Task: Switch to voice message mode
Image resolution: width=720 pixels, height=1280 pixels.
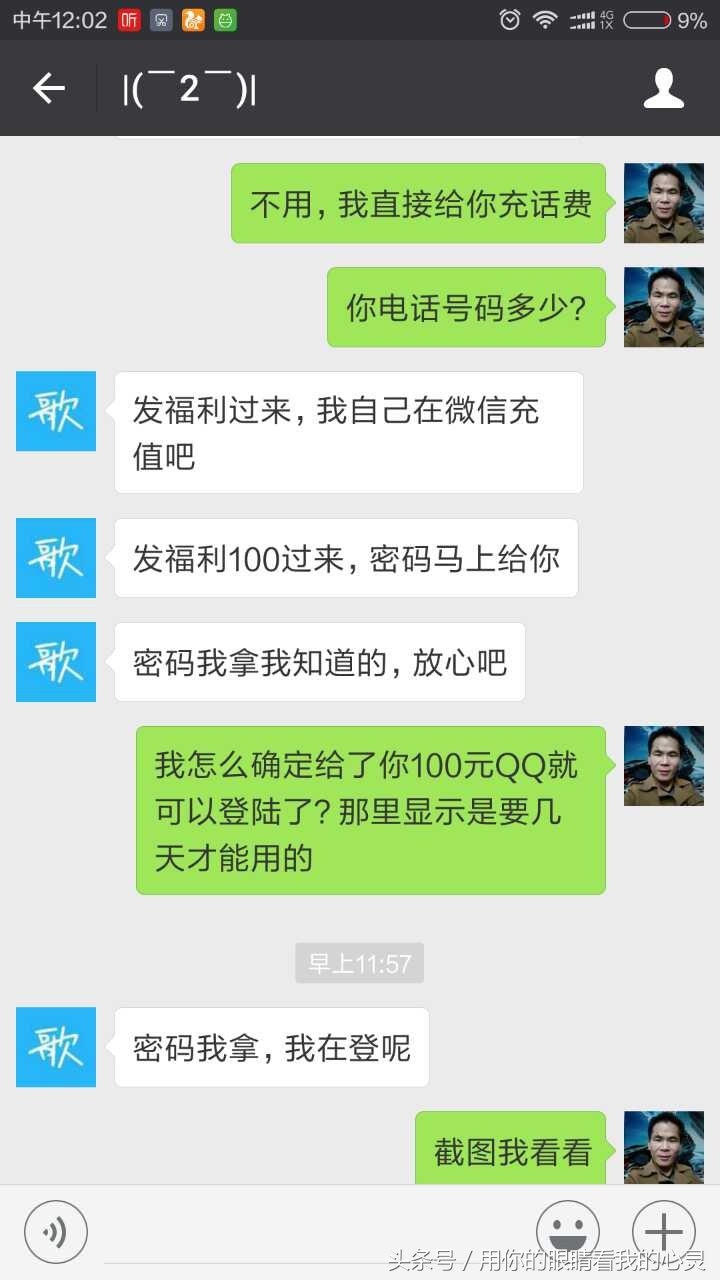Action: click(56, 1231)
